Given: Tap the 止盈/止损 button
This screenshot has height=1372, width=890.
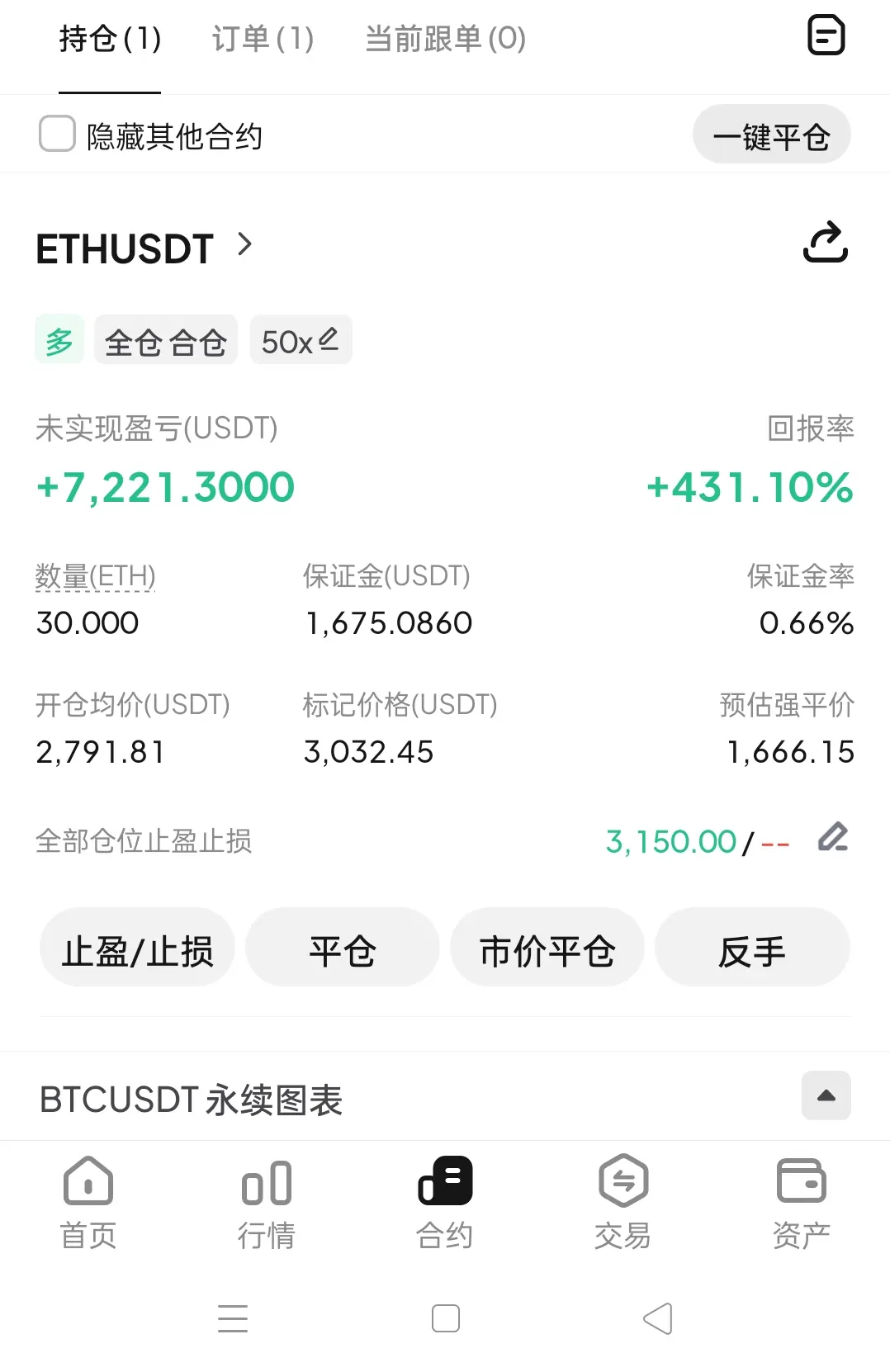Looking at the screenshot, I should coord(137,949).
